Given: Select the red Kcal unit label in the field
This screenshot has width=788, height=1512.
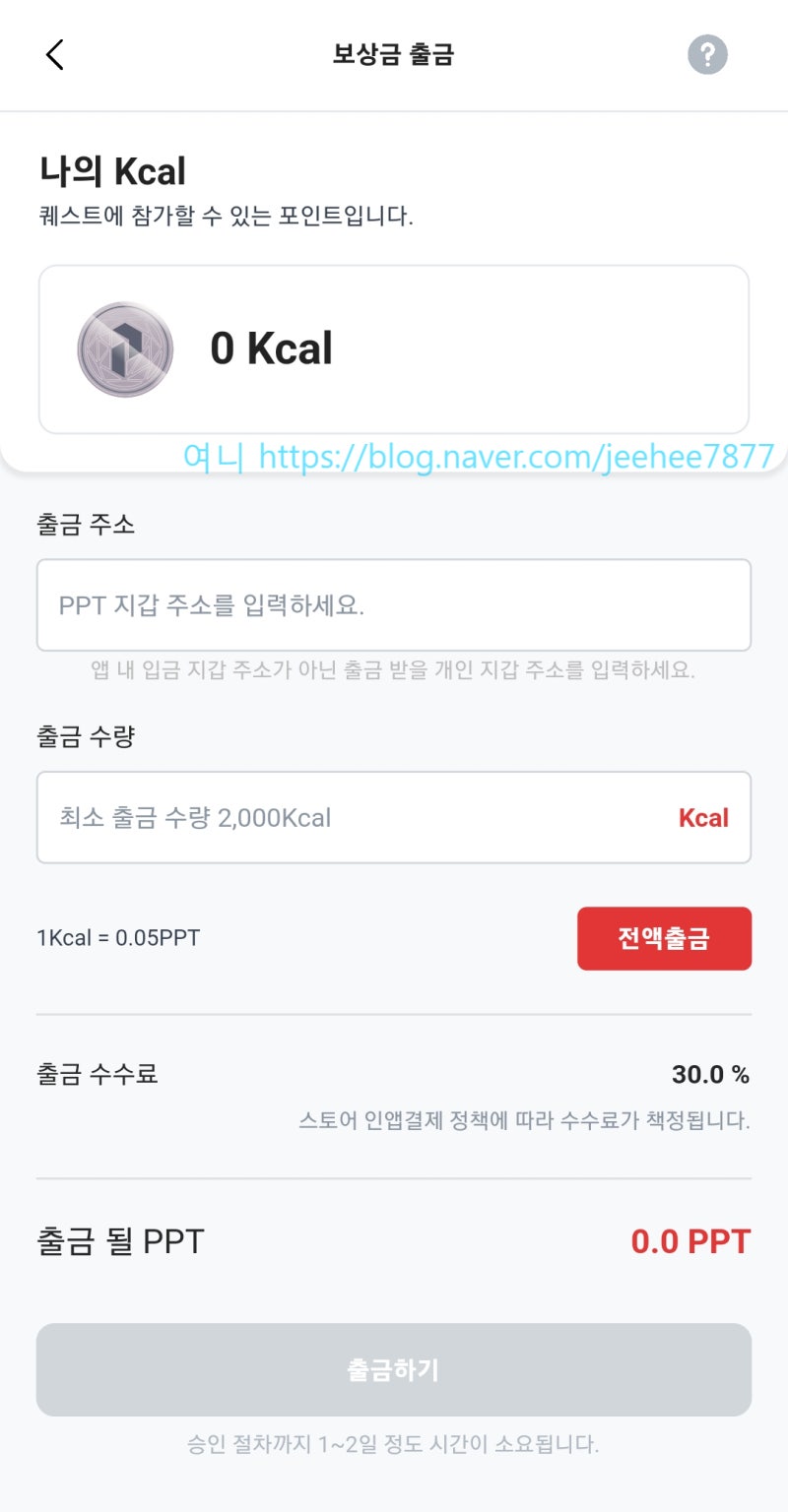Looking at the screenshot, I should [702, 818].
